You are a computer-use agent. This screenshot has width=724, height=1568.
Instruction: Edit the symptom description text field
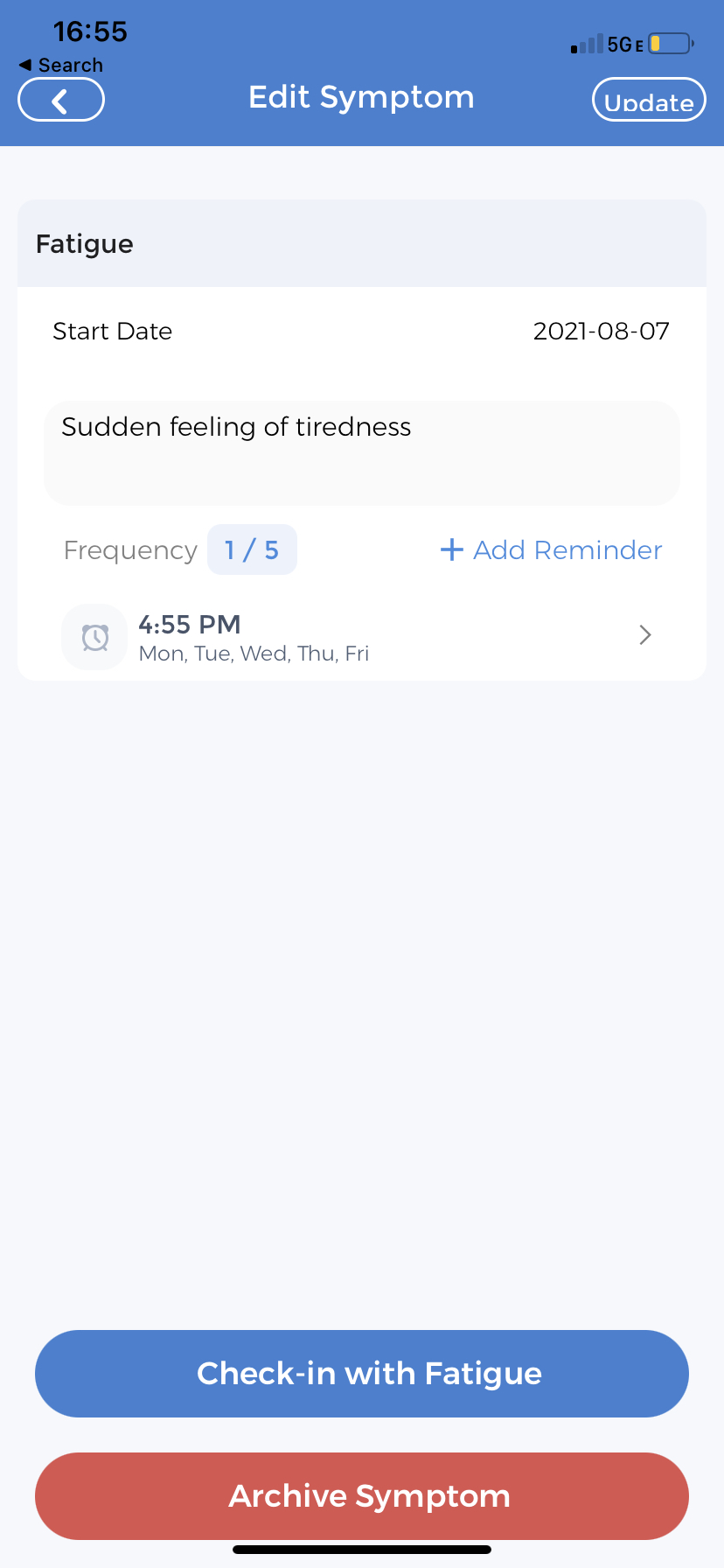[x=362, y=452]
